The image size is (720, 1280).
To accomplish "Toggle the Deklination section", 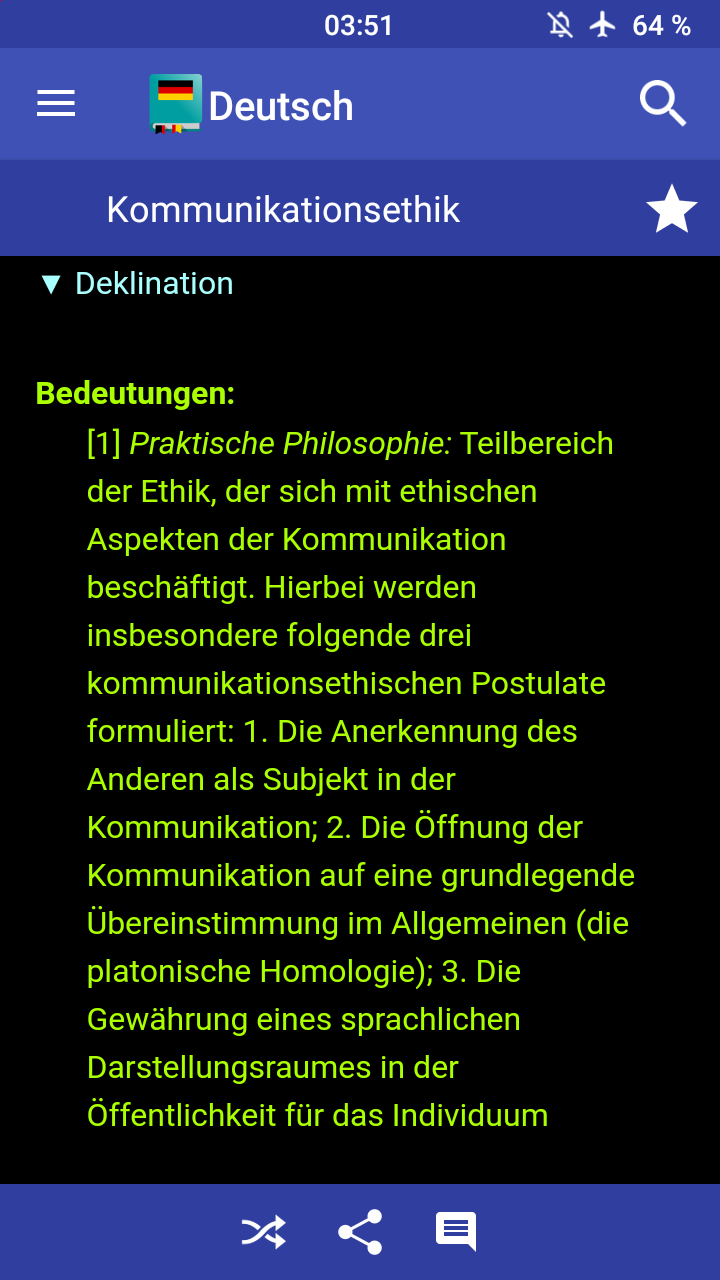I will [136, 284].
